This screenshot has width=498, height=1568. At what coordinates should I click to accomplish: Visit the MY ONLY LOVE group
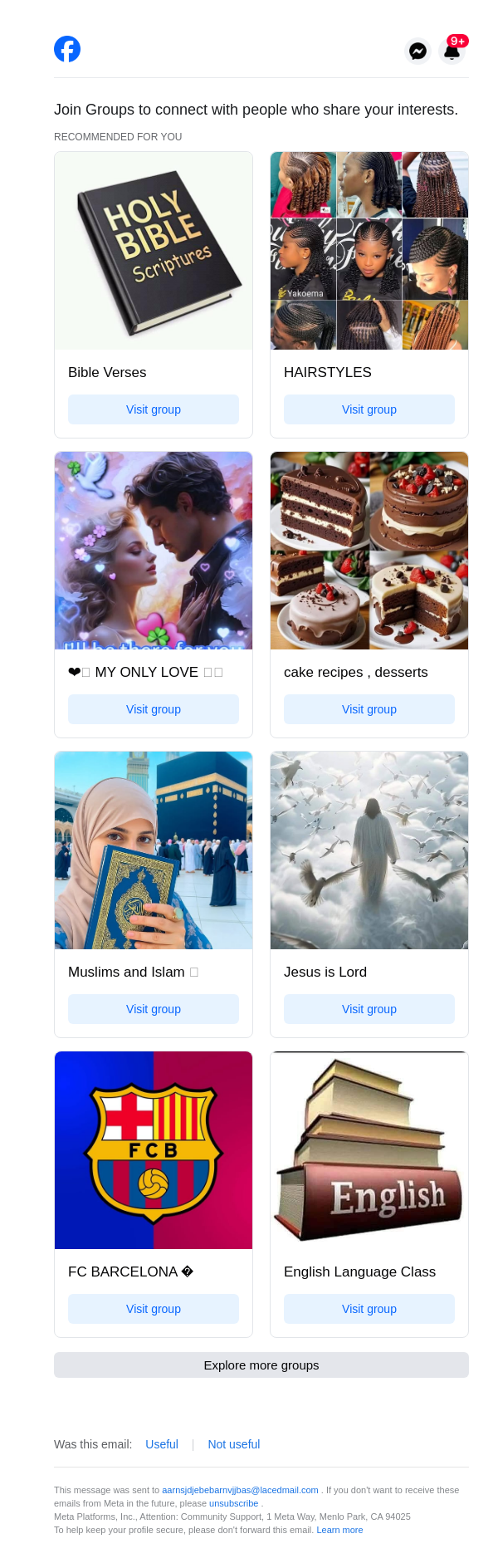[x=154, y=709]
